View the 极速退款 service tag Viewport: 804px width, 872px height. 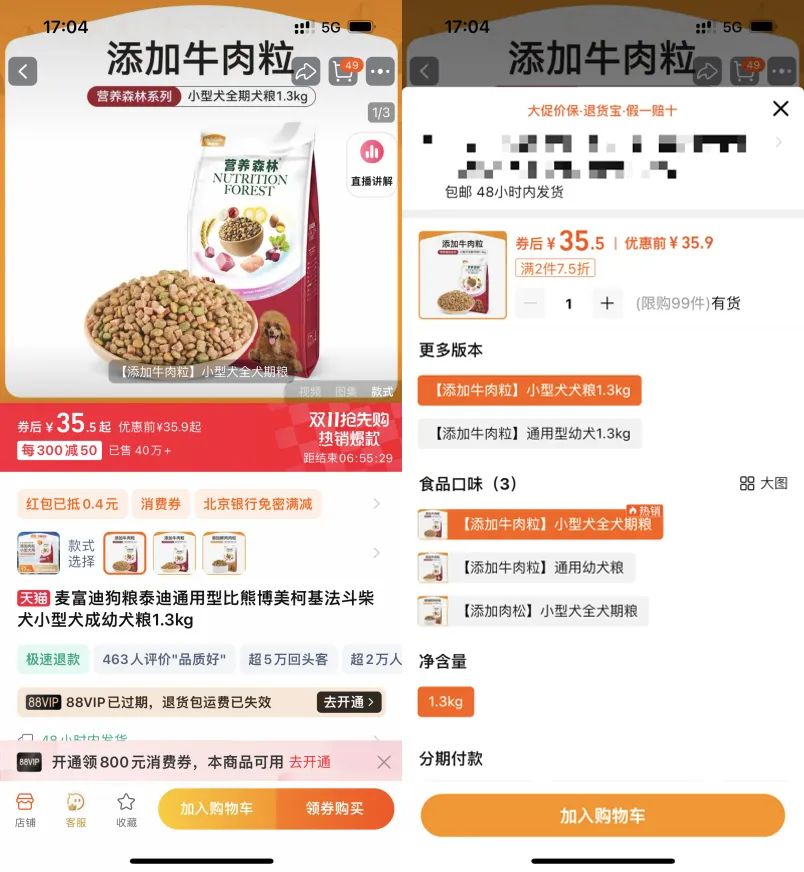pyautogui.click(x=53, y=660)
